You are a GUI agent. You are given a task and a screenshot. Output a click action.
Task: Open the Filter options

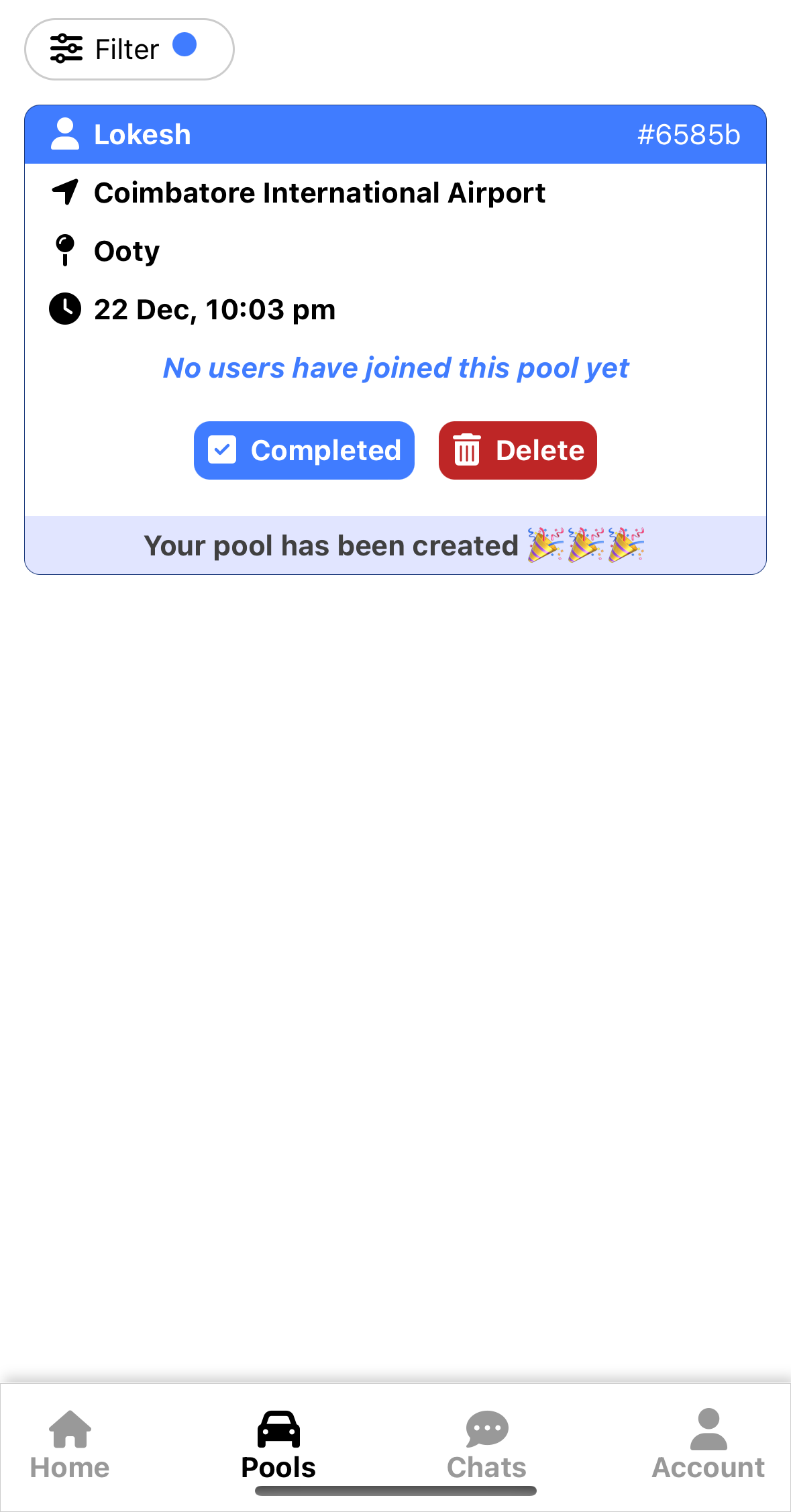129,50
